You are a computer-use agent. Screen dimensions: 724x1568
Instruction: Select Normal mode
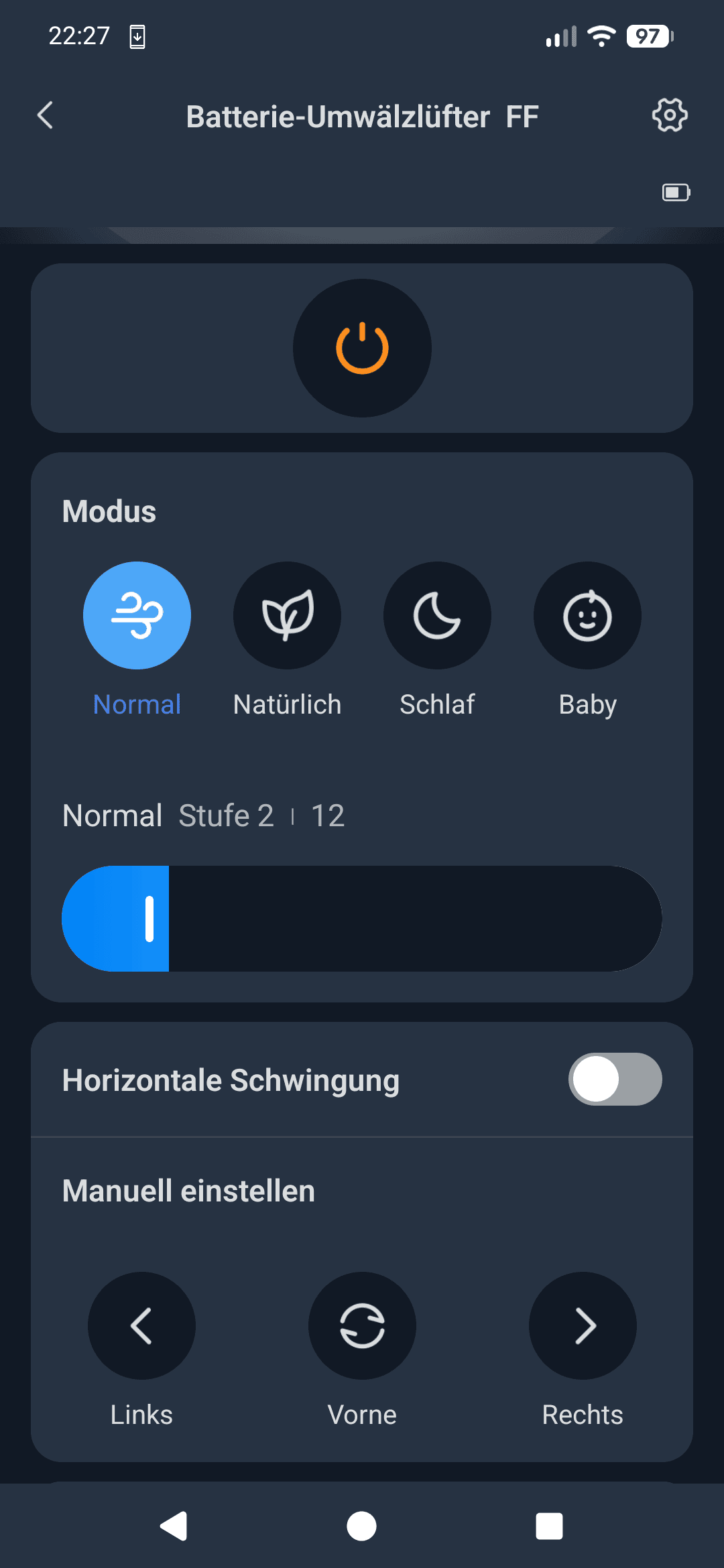coord(137,615)
